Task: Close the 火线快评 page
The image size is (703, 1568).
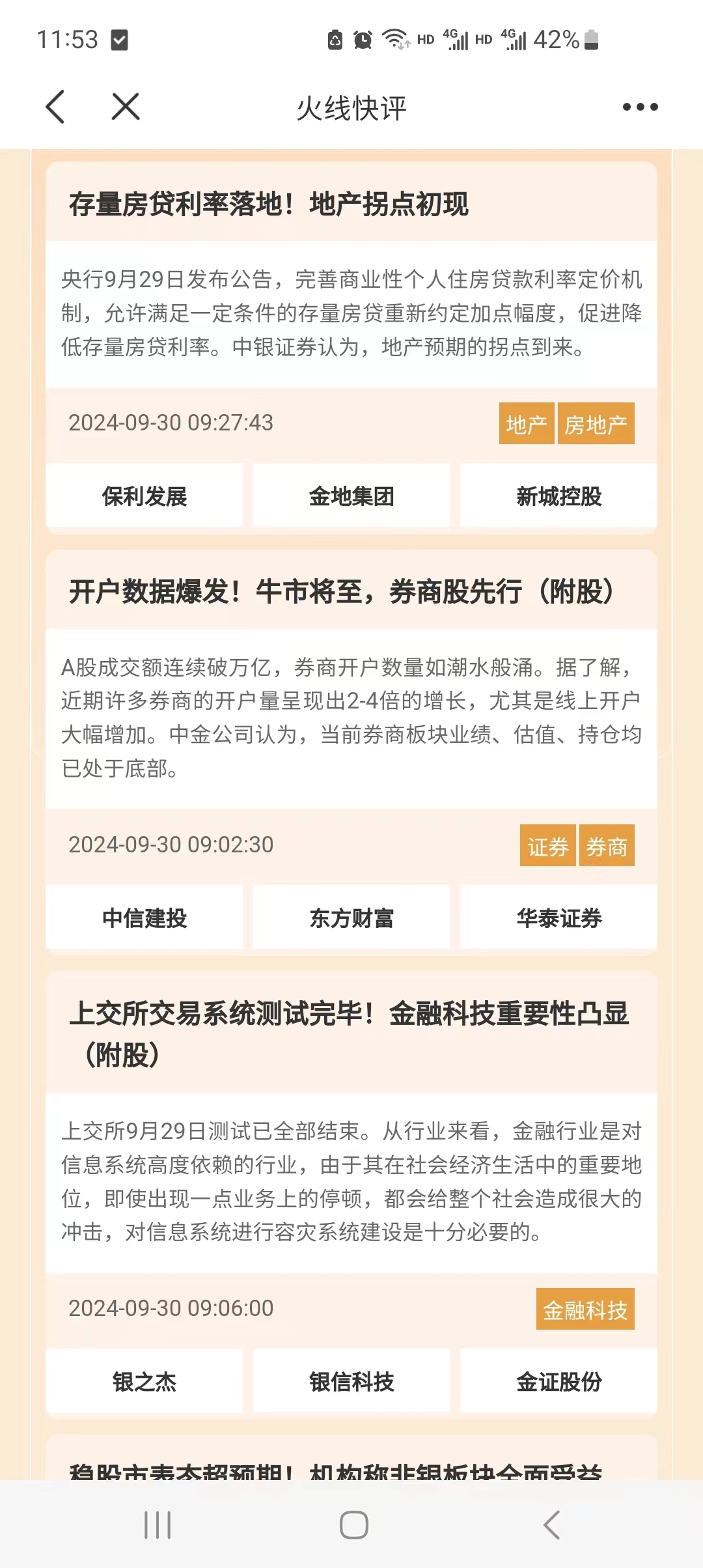Action: coord(126,107)
